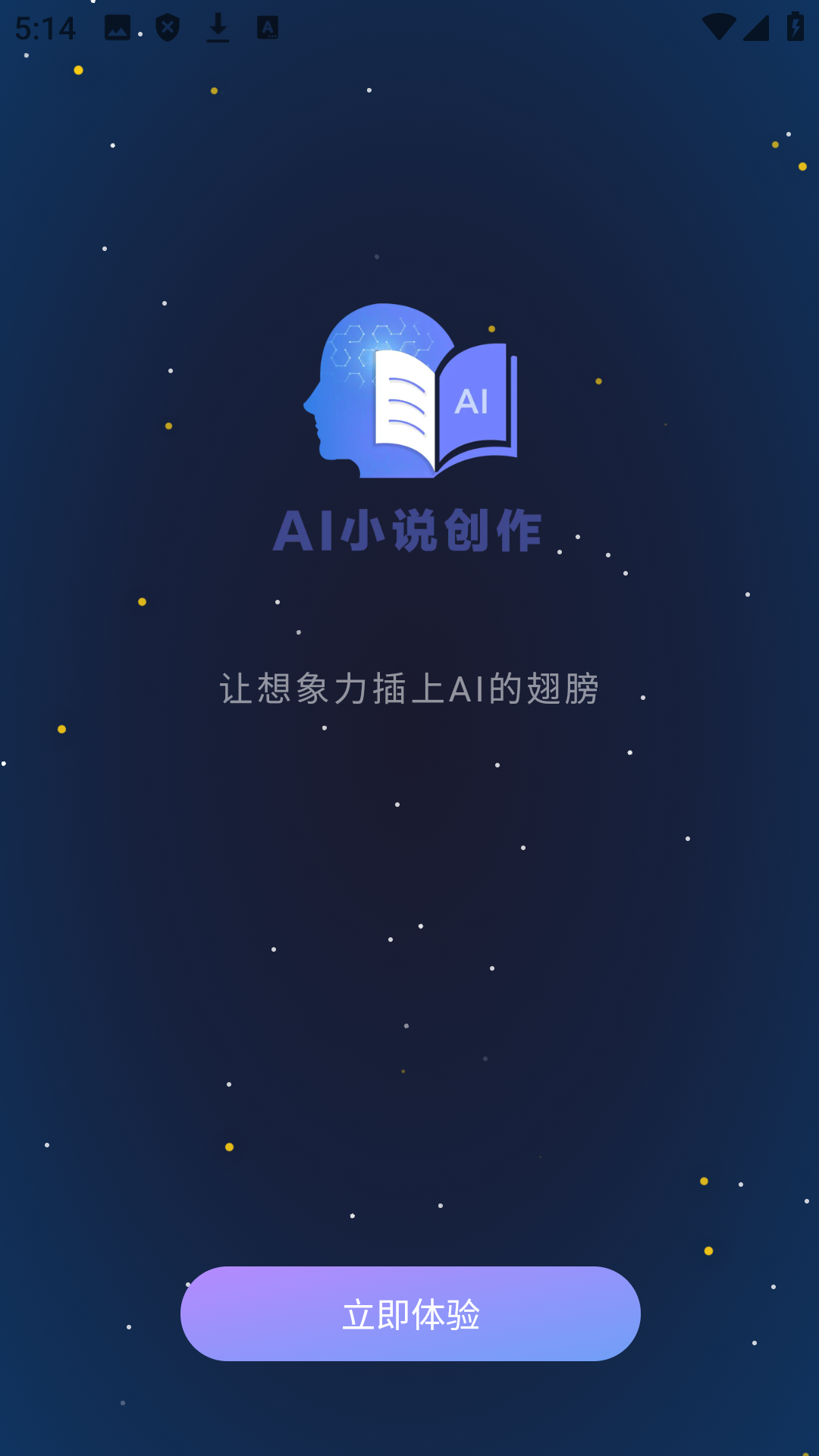The width and height of the screenshot is (819, 1456).
Task: Tap the gallery notification icon
Action: (x=115, y=28)
